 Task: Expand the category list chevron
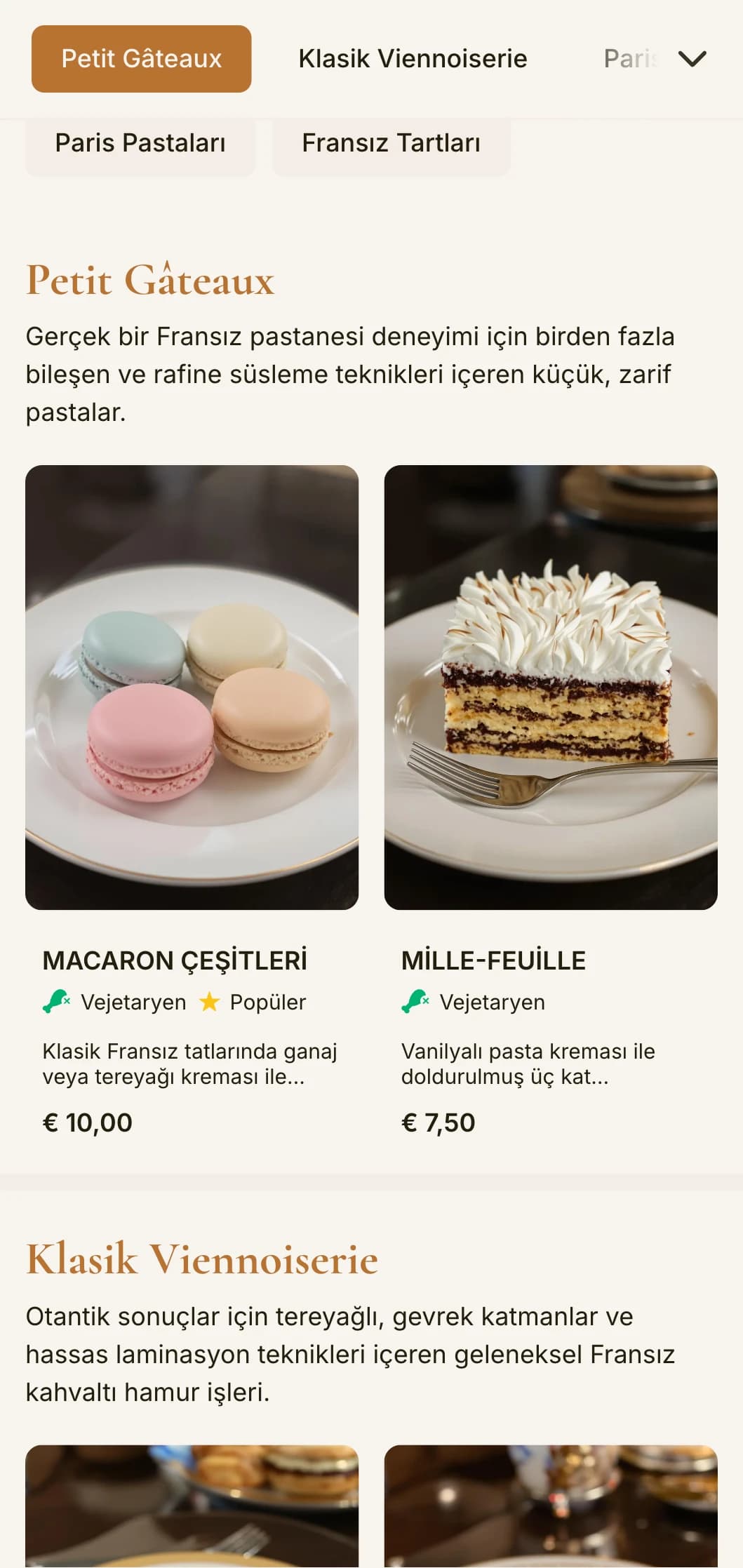(x=692, y=59)
